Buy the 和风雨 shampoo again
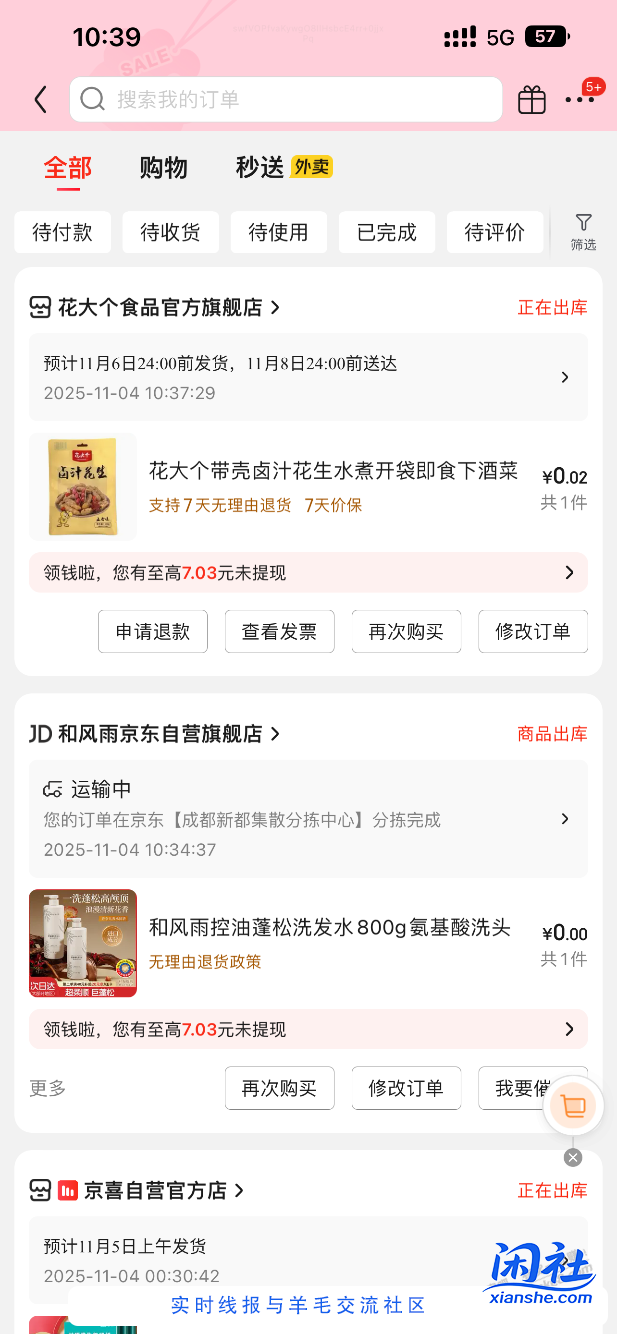 [x=279, y=1088]
